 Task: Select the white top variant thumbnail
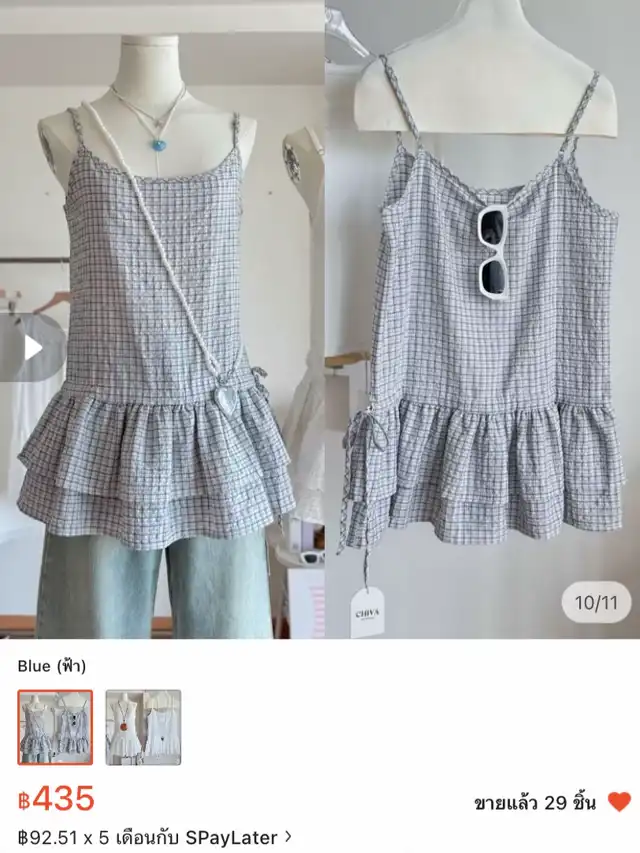[143, 727]
